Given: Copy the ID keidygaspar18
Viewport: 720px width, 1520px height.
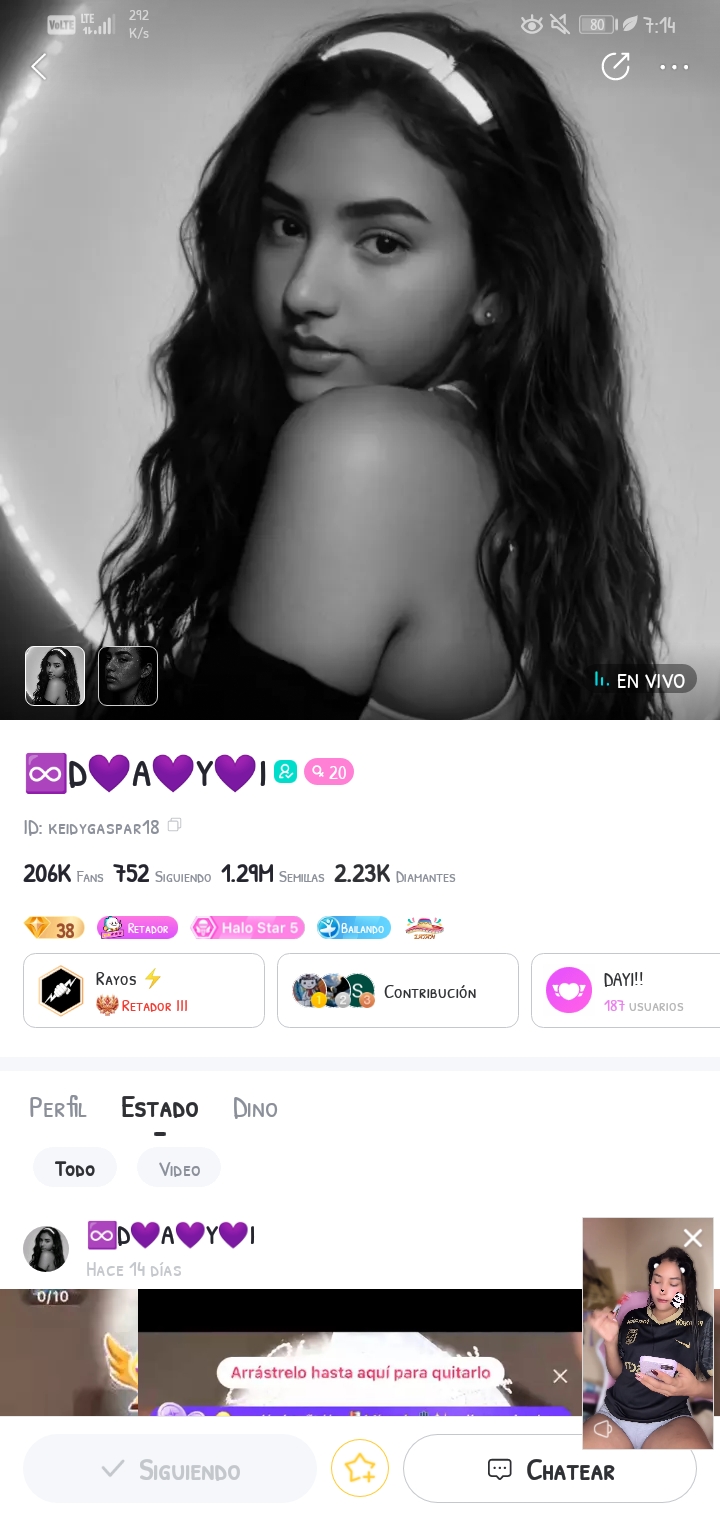Looking at the screenshot, I should (x=175, y=826).
